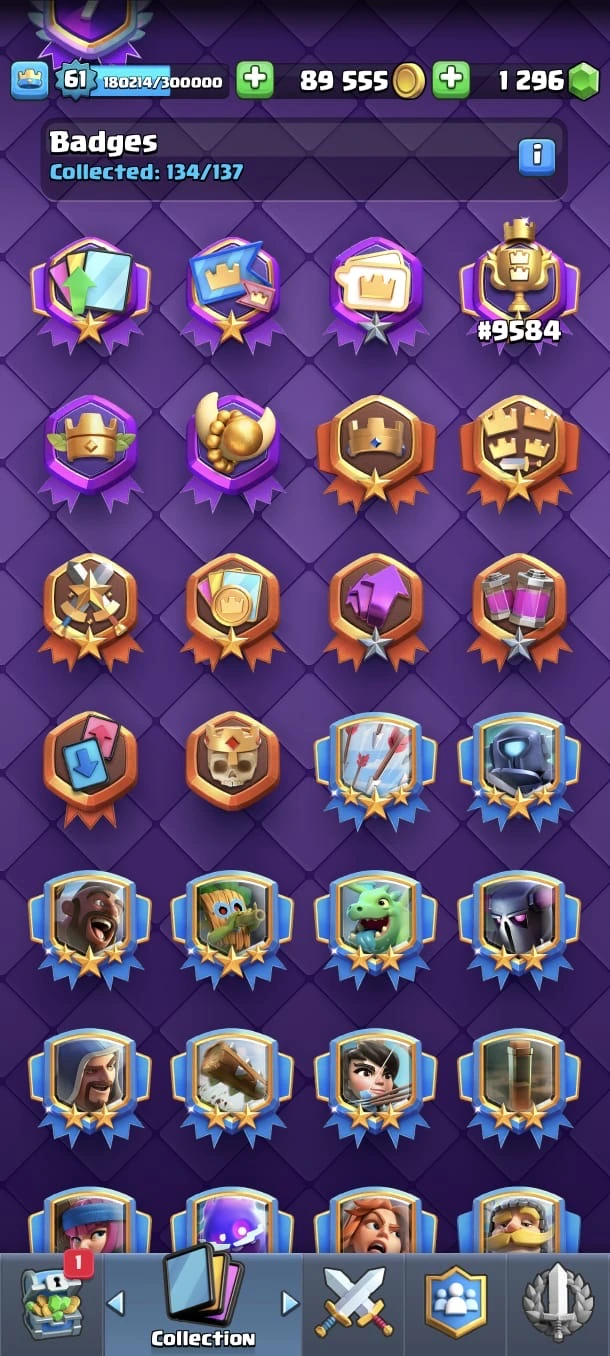The height and width of the screenshot is (1356, 610).
Task: Buy more gems with the plus button
Action: [451, 80]
